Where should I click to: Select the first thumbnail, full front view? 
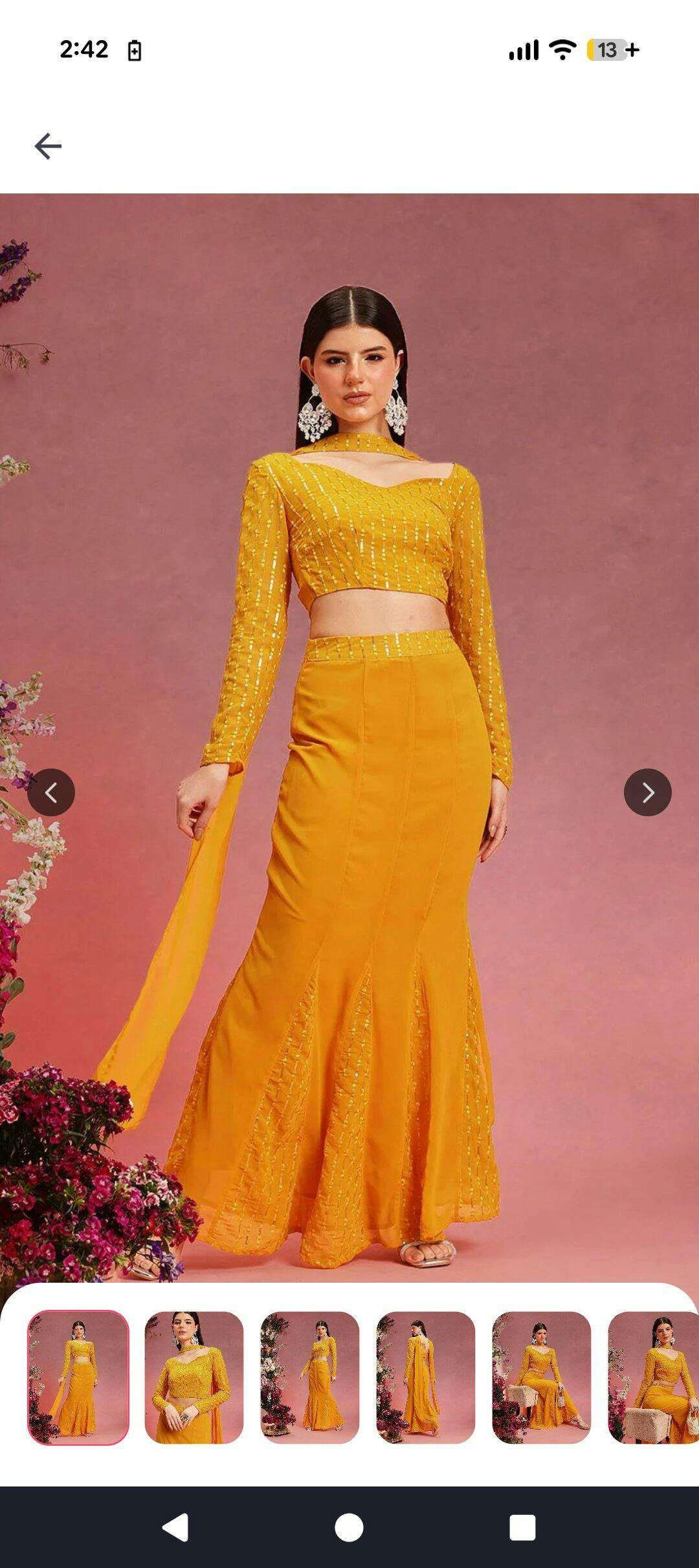click(x=78, y=1377)
